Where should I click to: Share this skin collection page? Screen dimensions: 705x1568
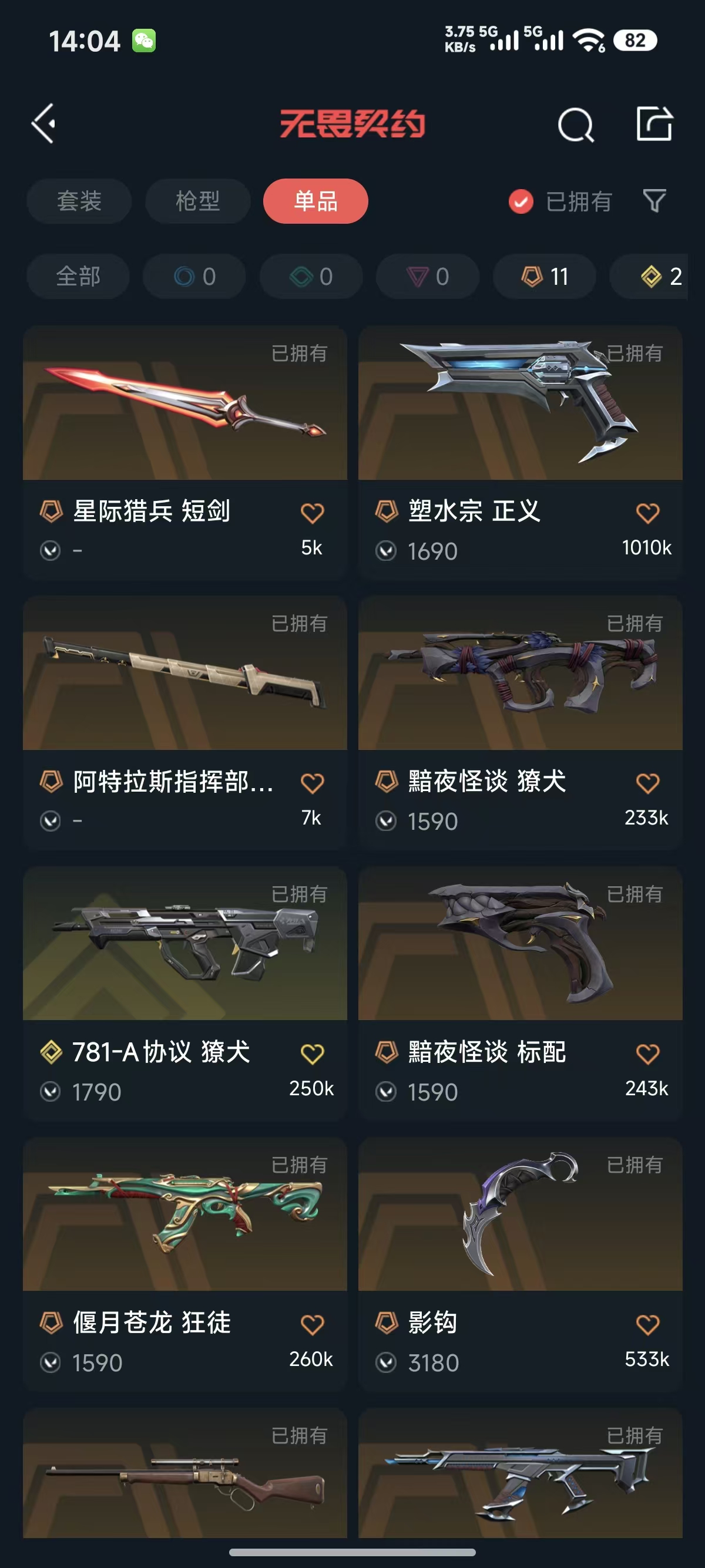(654, 123)
